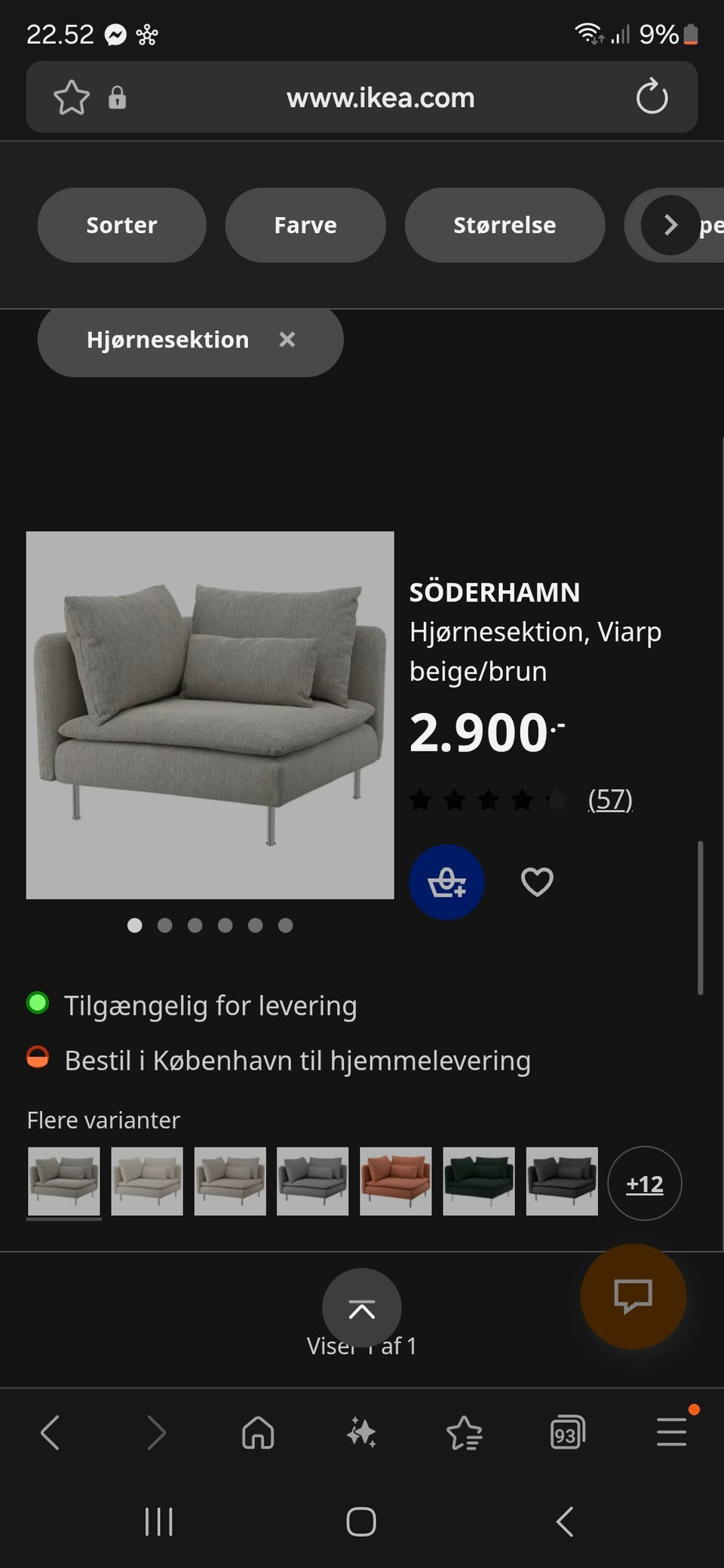This screenshot has height=1568, width=724.
Task: Show more filter chips with the arrow
Action: (670, 225)
